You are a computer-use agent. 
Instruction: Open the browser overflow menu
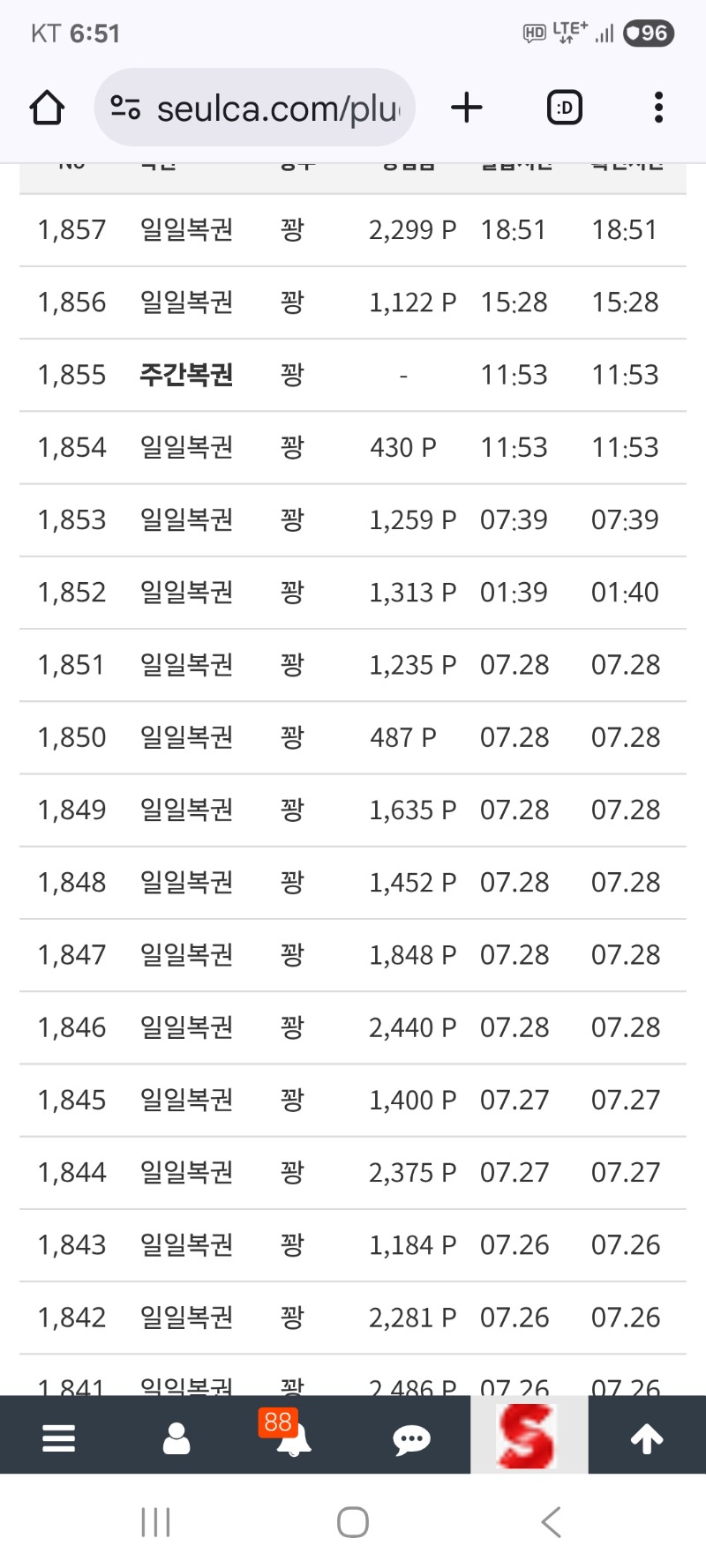pos(658,108)
